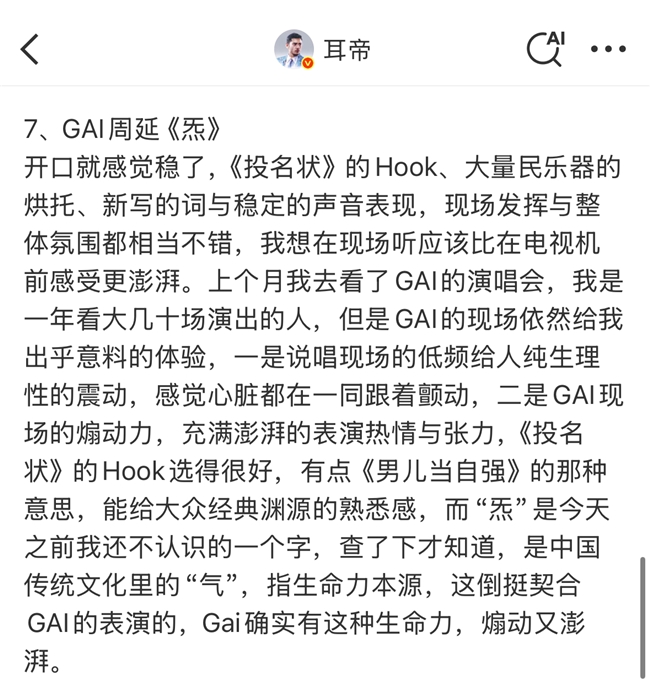
Task: Go back with the arrow
Action: 30,48
